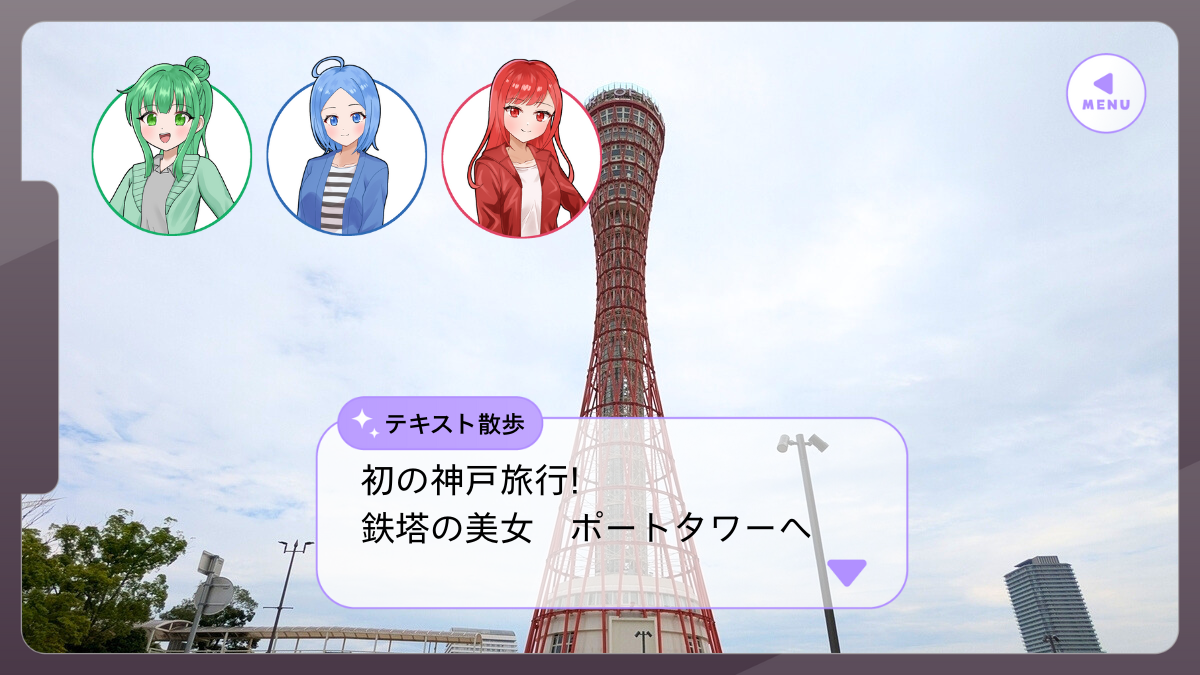Select the green-haired character avatar

(x=172, y=155)
